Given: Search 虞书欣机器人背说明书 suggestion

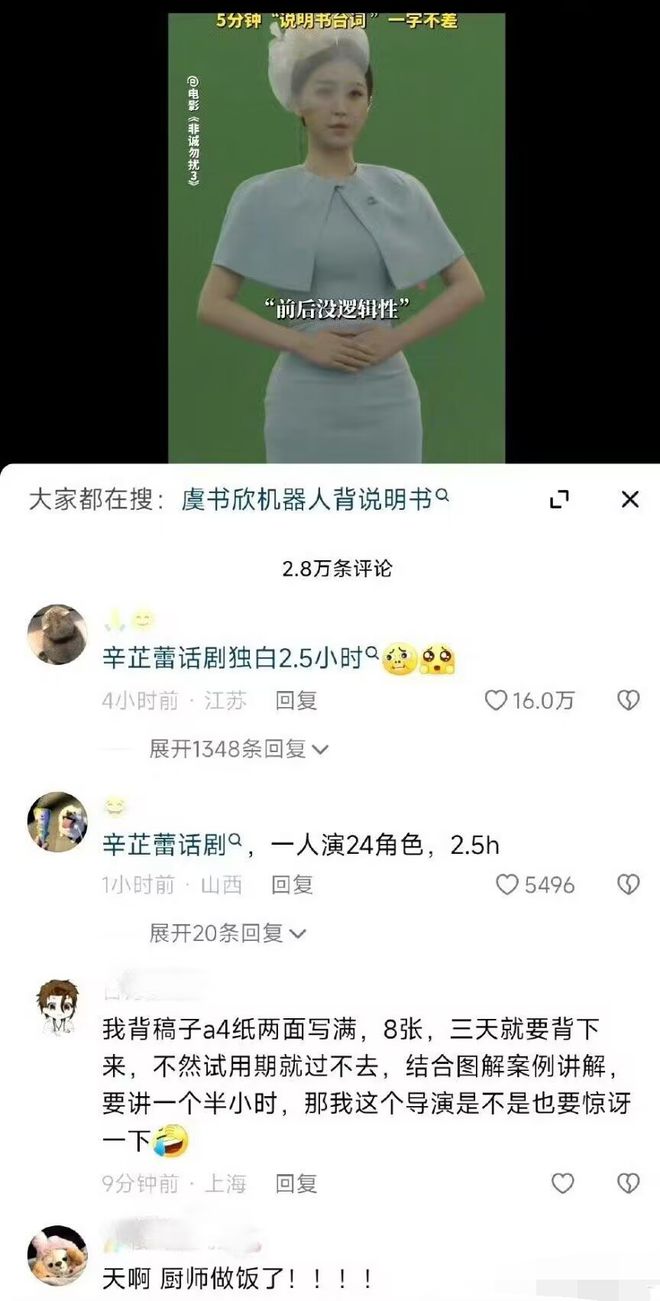Looking at the screenshot, I should click(x=314, y=499).
